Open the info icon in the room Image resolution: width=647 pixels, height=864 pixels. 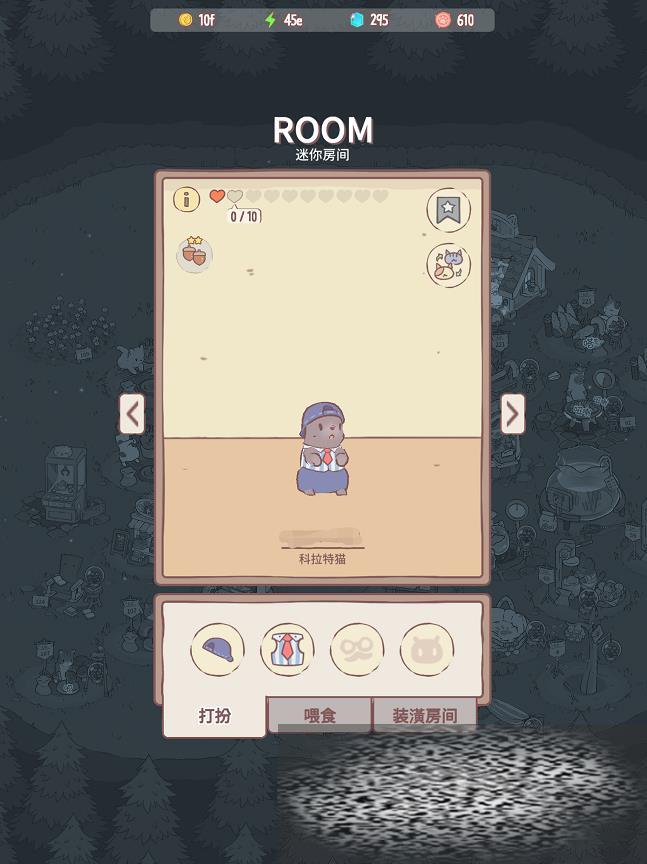[x=187, y=199]
